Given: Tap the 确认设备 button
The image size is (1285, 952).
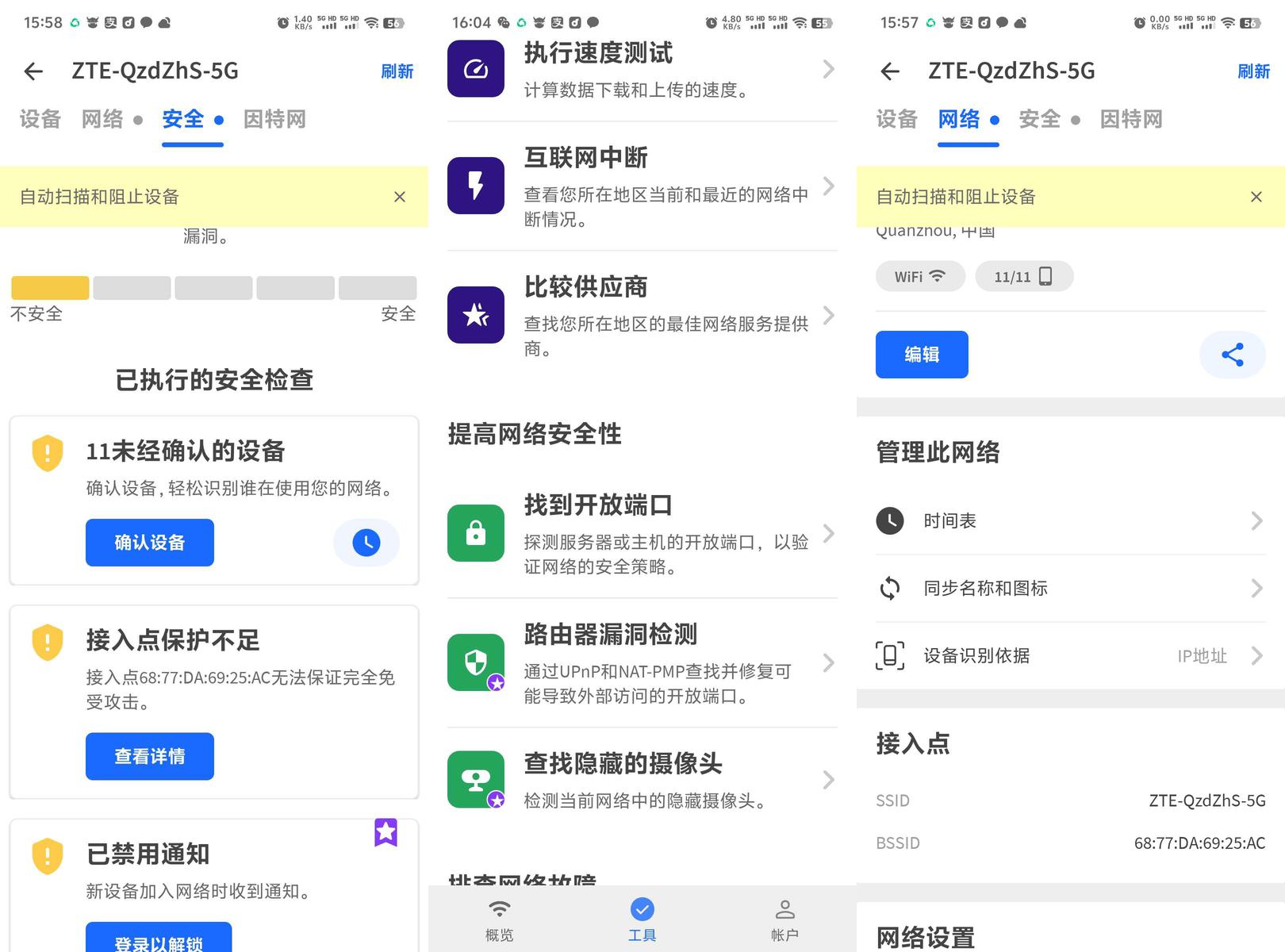Looking at the screenshot, I should tap(150, 543).
